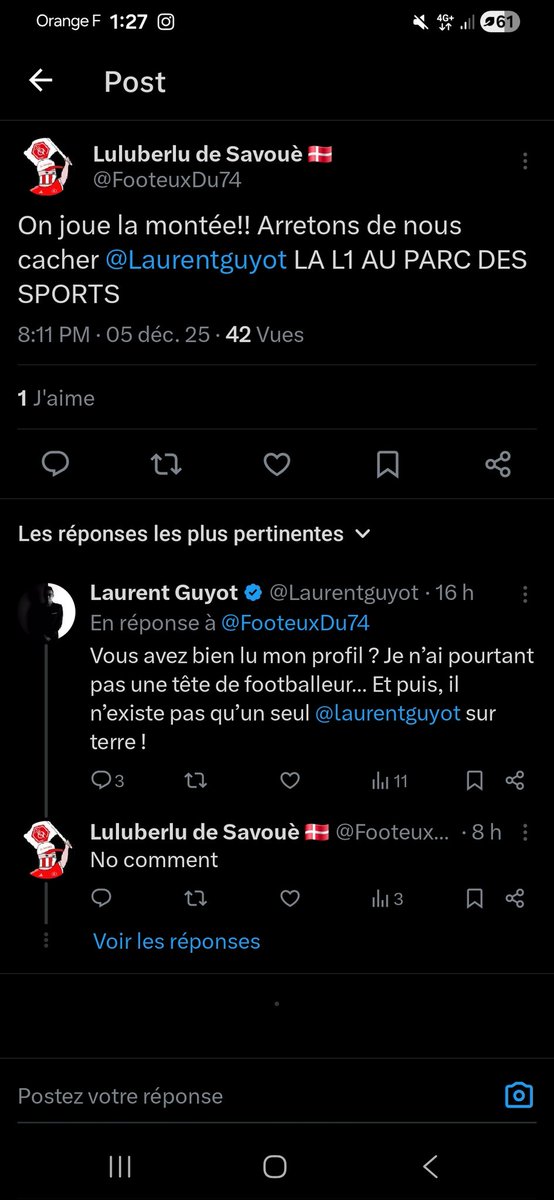Repost the main post
Screen dimensions: 554x1200
166,463
